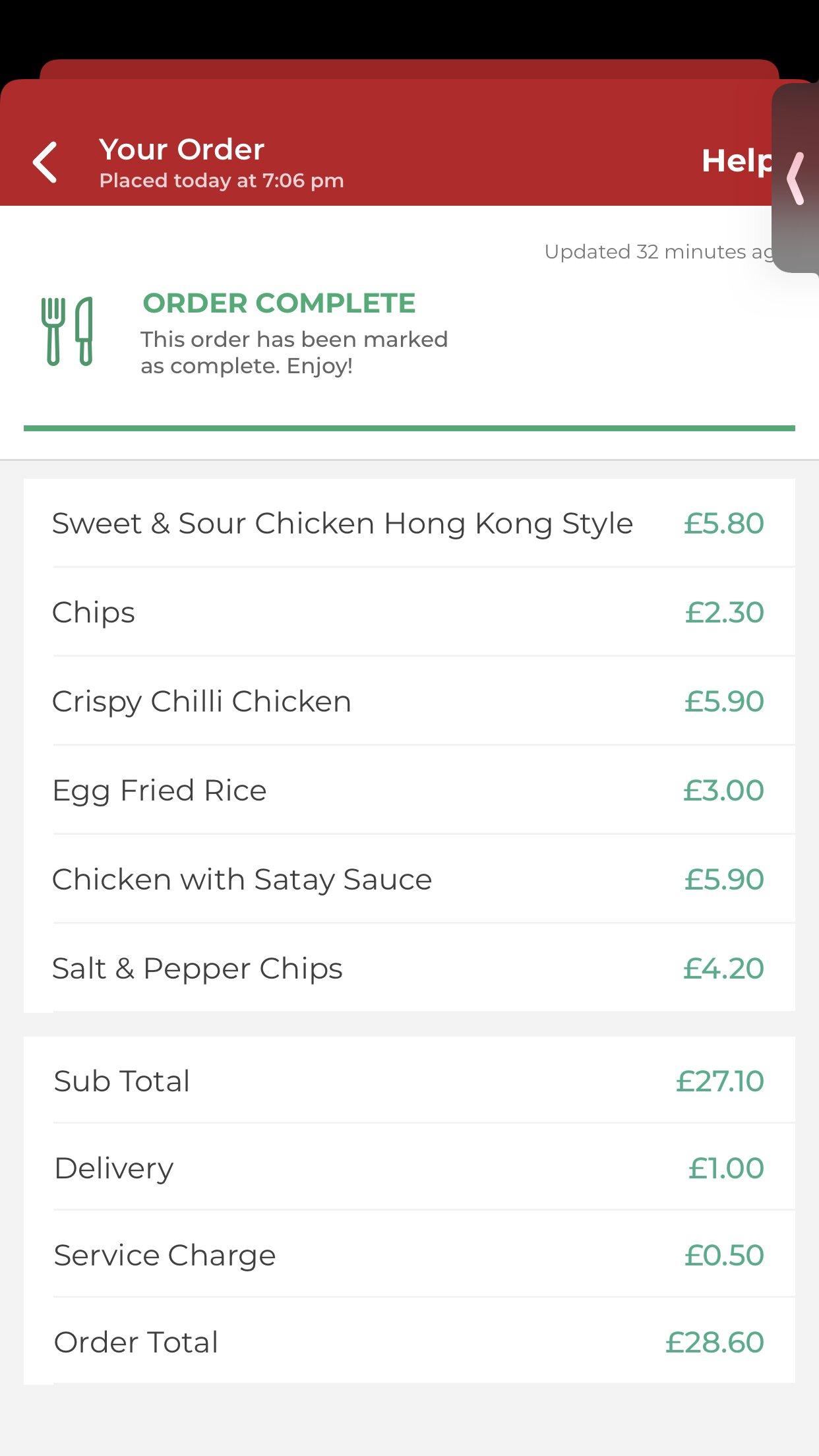819x1456 pixels.
Task: Tap the Chicken with Satay Sauce item
Action: [242, 879]
